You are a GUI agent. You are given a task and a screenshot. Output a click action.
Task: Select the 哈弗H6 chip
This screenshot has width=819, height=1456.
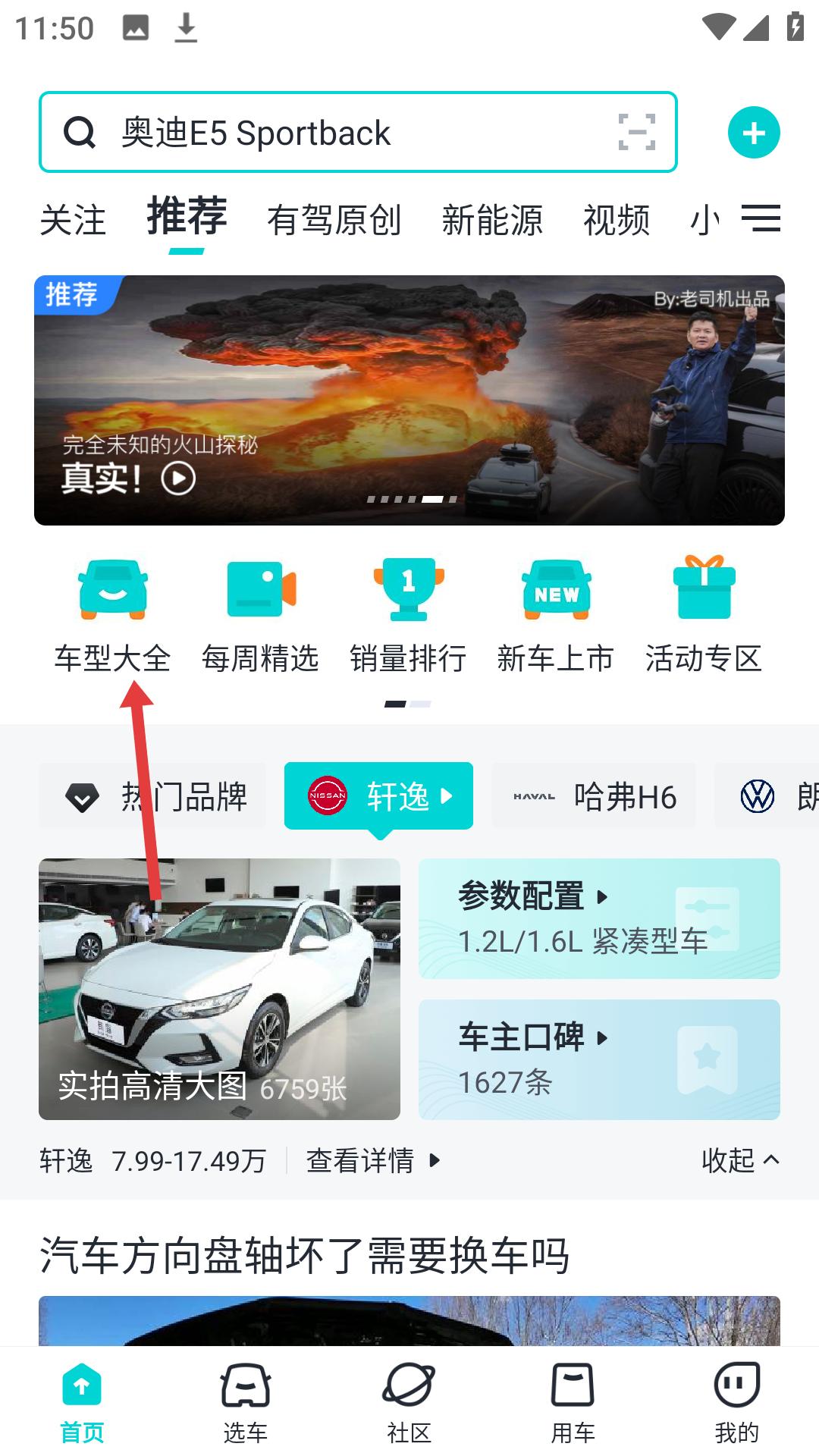point(594,796)
